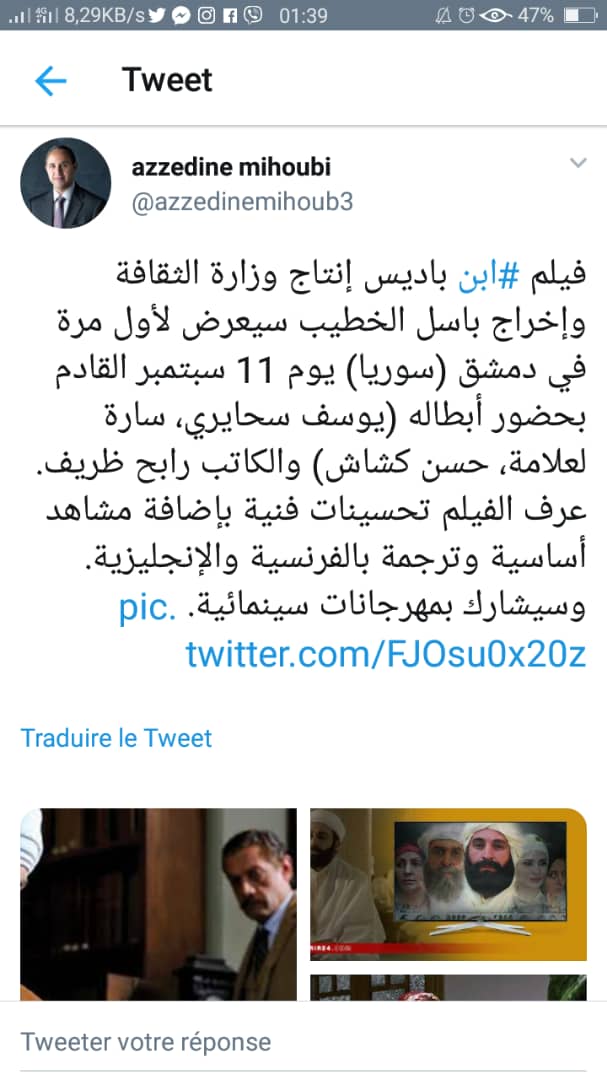This screenshot has width=607, height=1080.
Task: Tap the Tweeter votre réponse field
Action: point(146,1042)
